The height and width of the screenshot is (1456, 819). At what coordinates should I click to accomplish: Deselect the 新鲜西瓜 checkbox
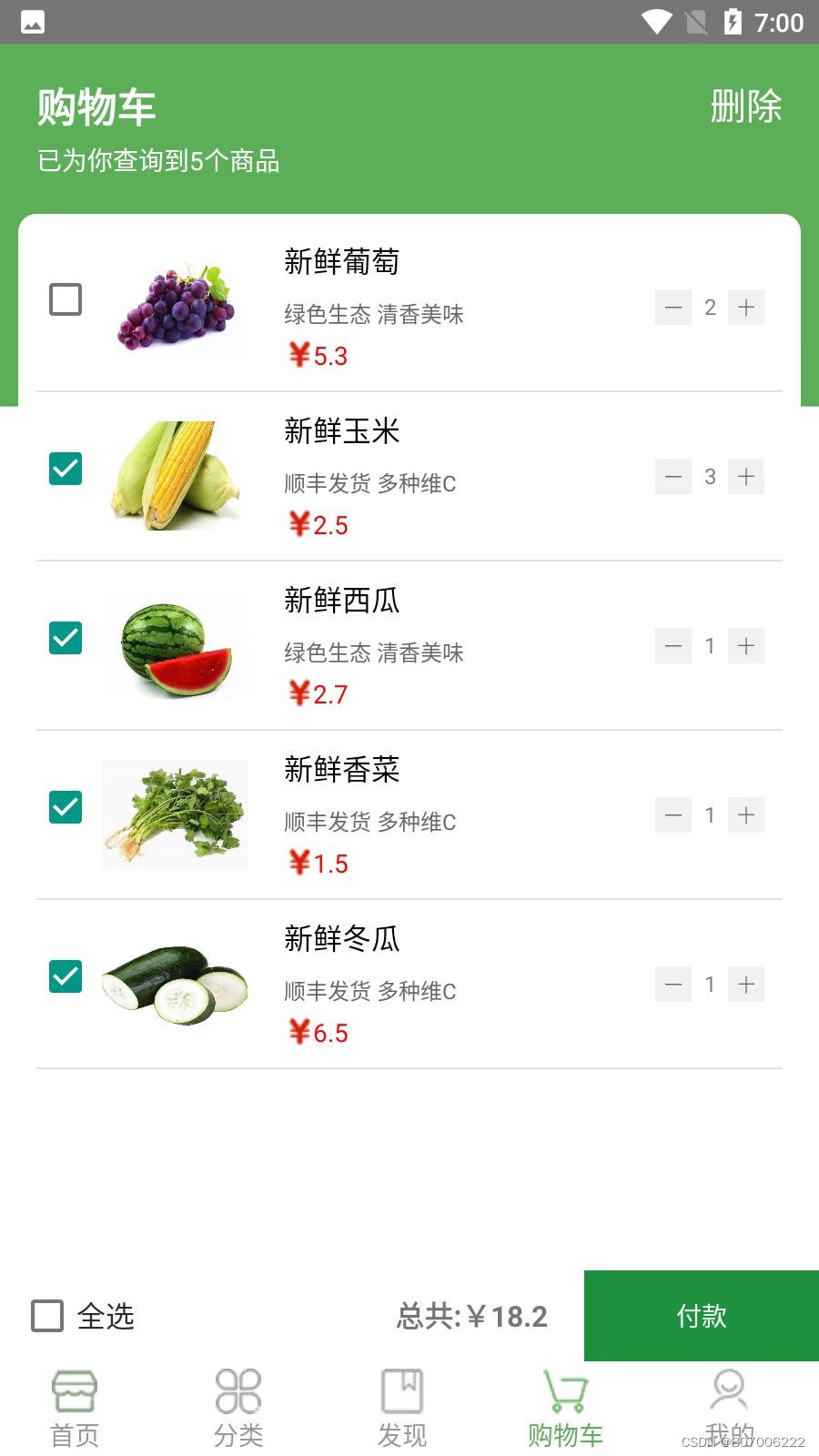(x=66, y=638)
